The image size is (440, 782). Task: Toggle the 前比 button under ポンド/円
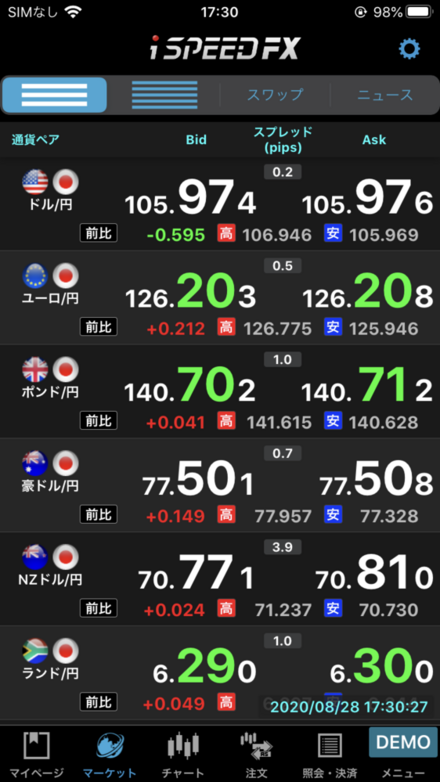click(x=99, y=420)
